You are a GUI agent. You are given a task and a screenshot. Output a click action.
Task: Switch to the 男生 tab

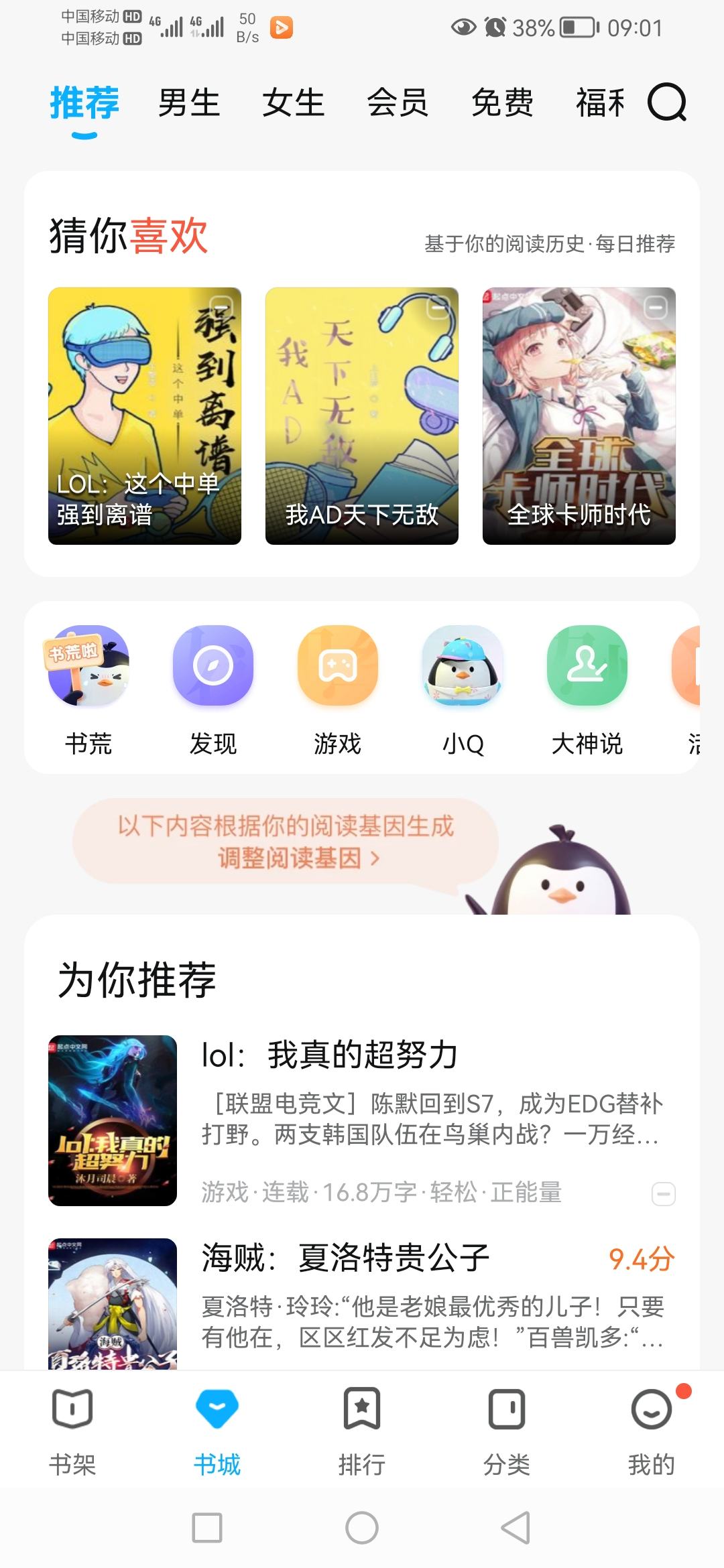189,103
